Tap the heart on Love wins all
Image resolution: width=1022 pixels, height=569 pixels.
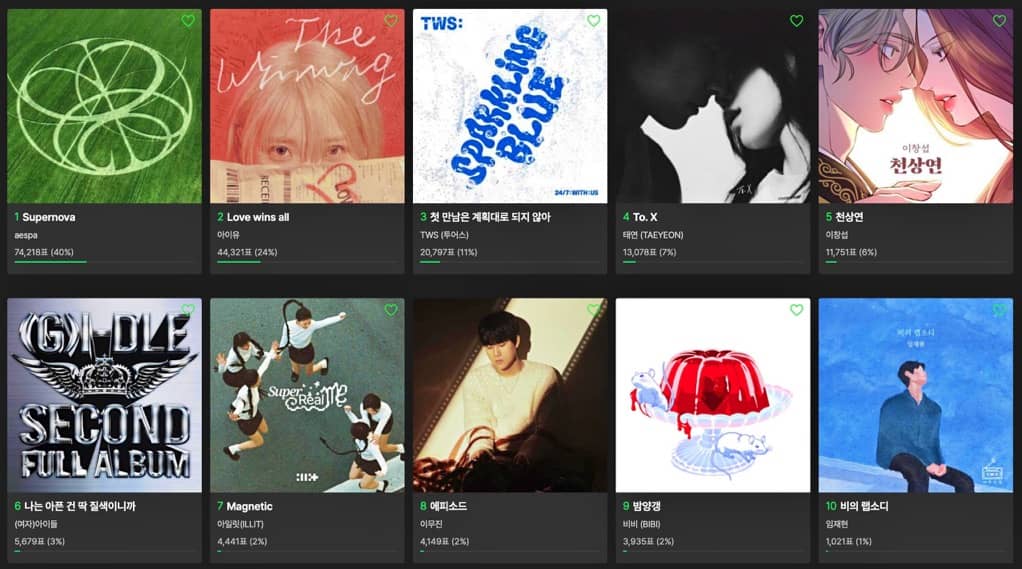391,21
